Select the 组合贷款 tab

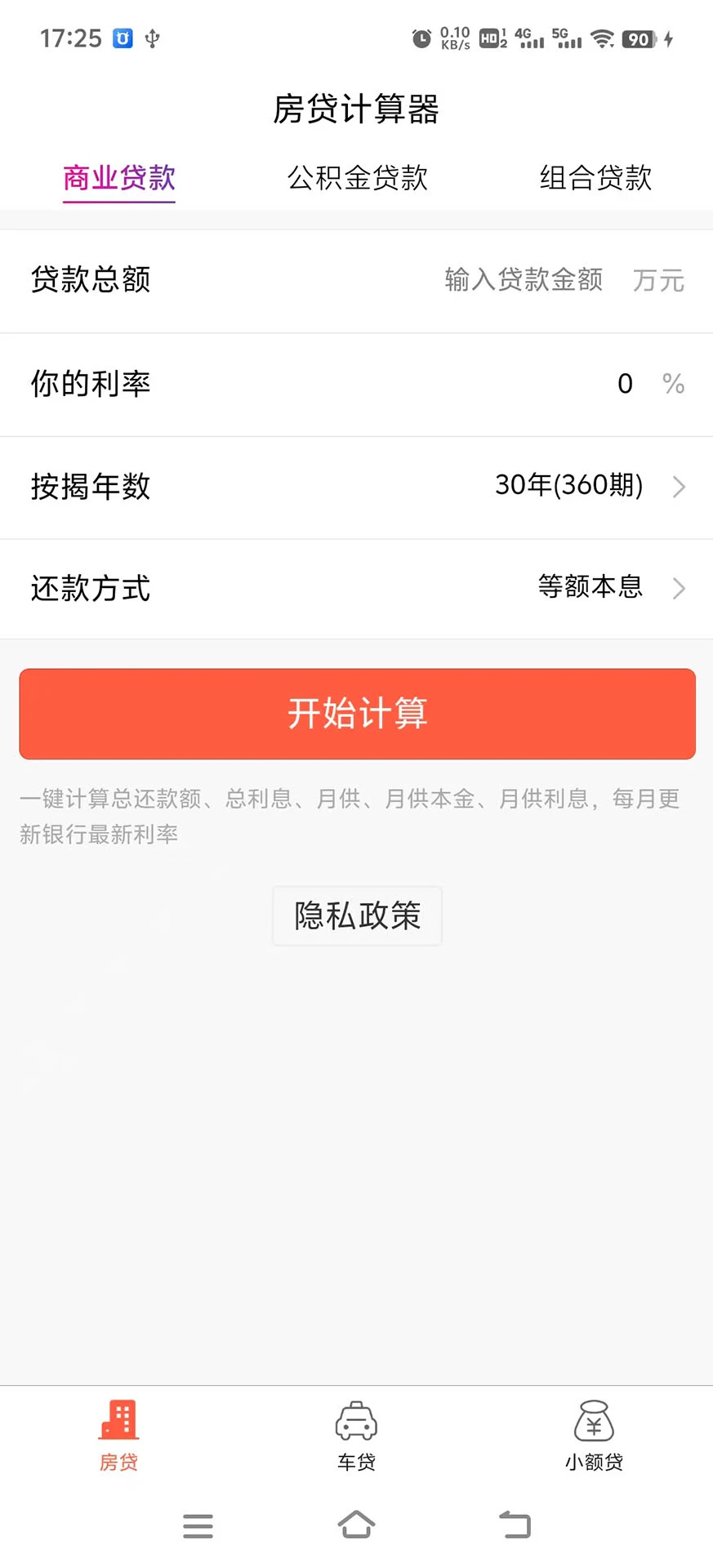click(x=594, y=178)
